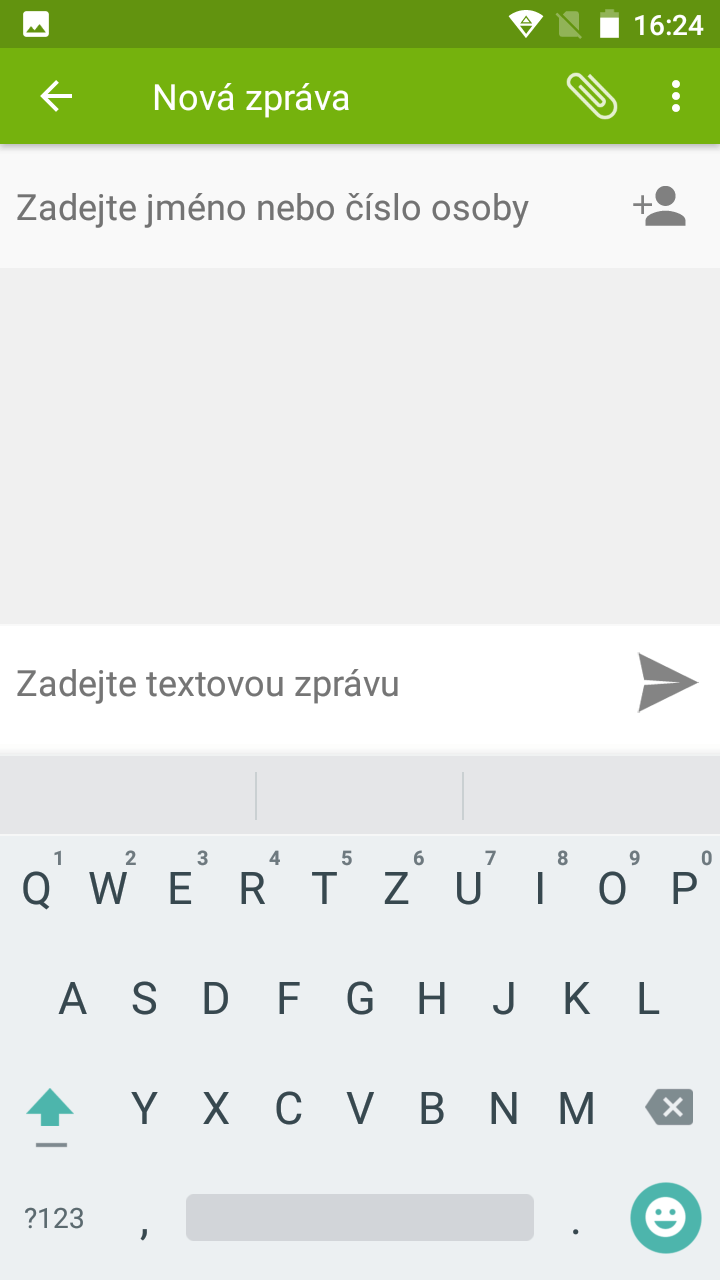The image size is (720, 1280).
Task: Add a recipient from contacts
Action: point(660,208)
